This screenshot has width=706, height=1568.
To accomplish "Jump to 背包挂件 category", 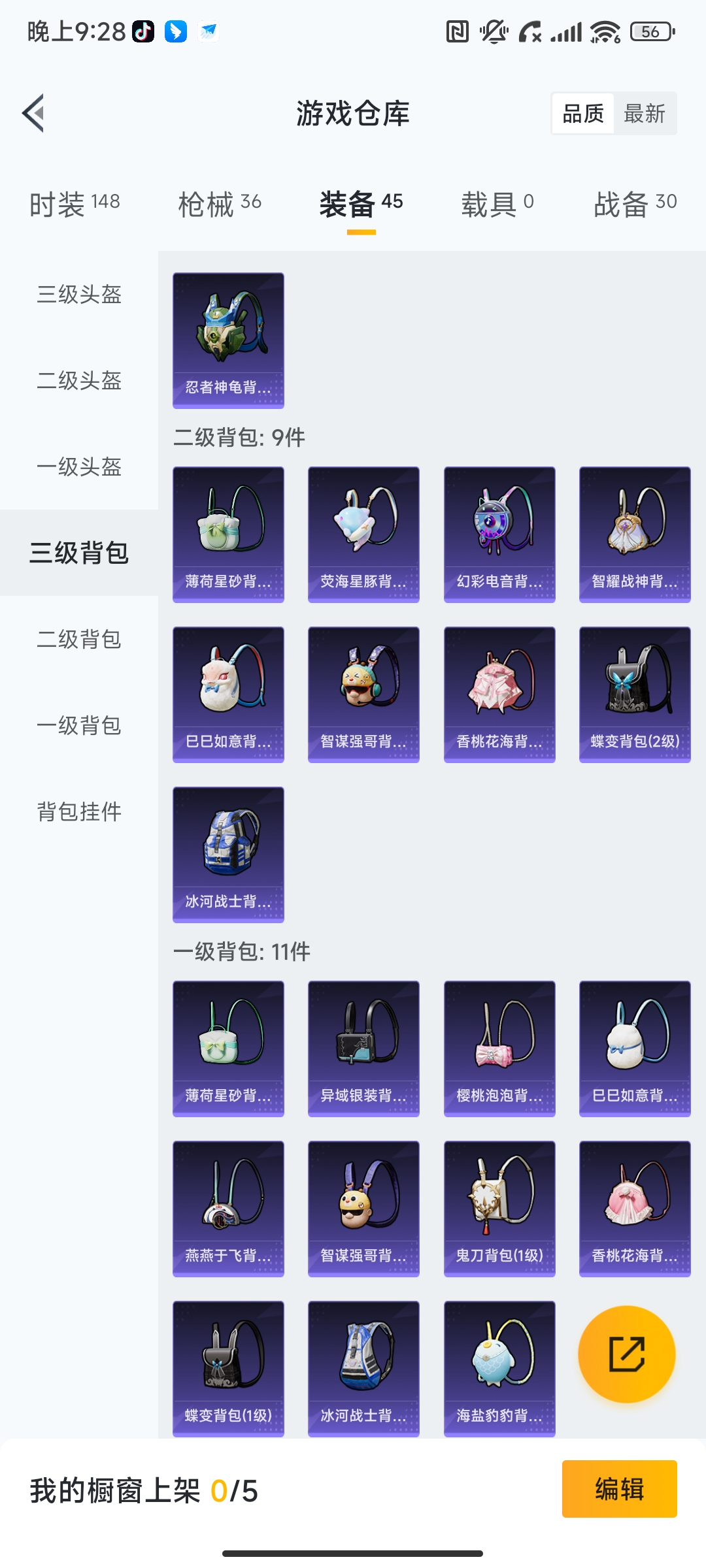I will coord(79,812).
